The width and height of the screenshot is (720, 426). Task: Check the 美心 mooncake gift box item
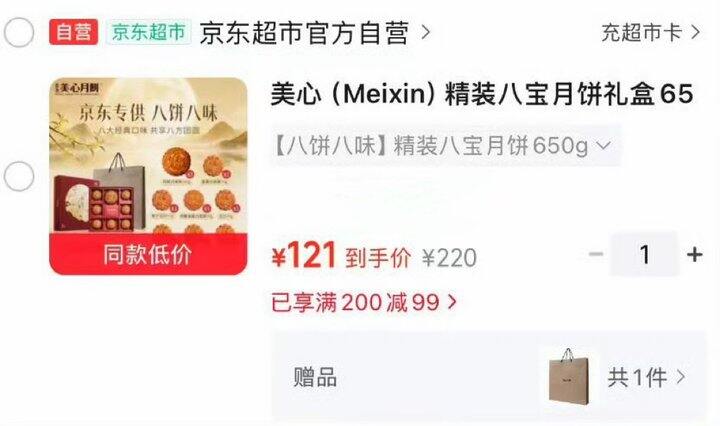pyautogui.click(x=19, y=176)
